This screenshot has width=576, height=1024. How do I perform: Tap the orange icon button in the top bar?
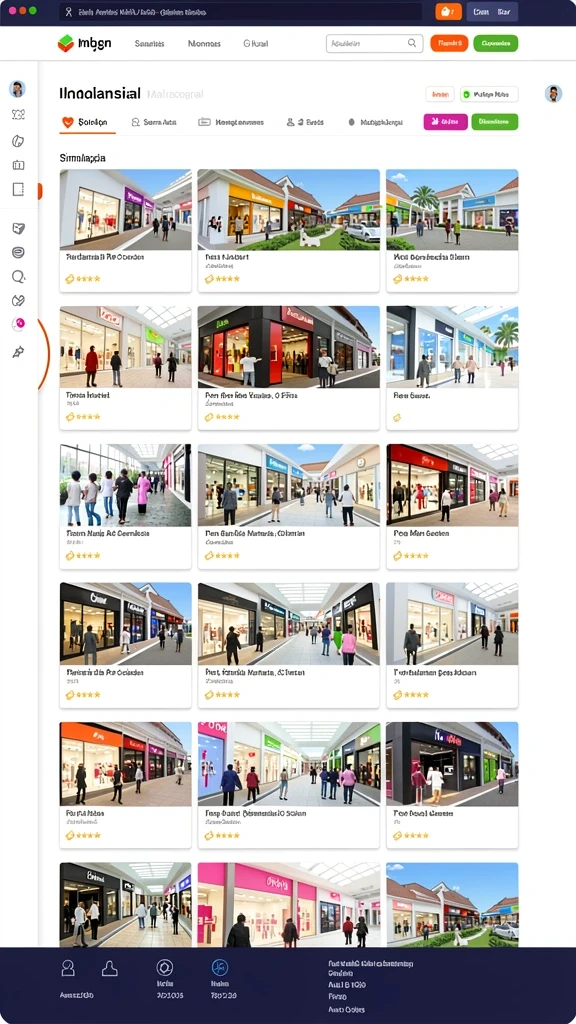coord(448,12)
